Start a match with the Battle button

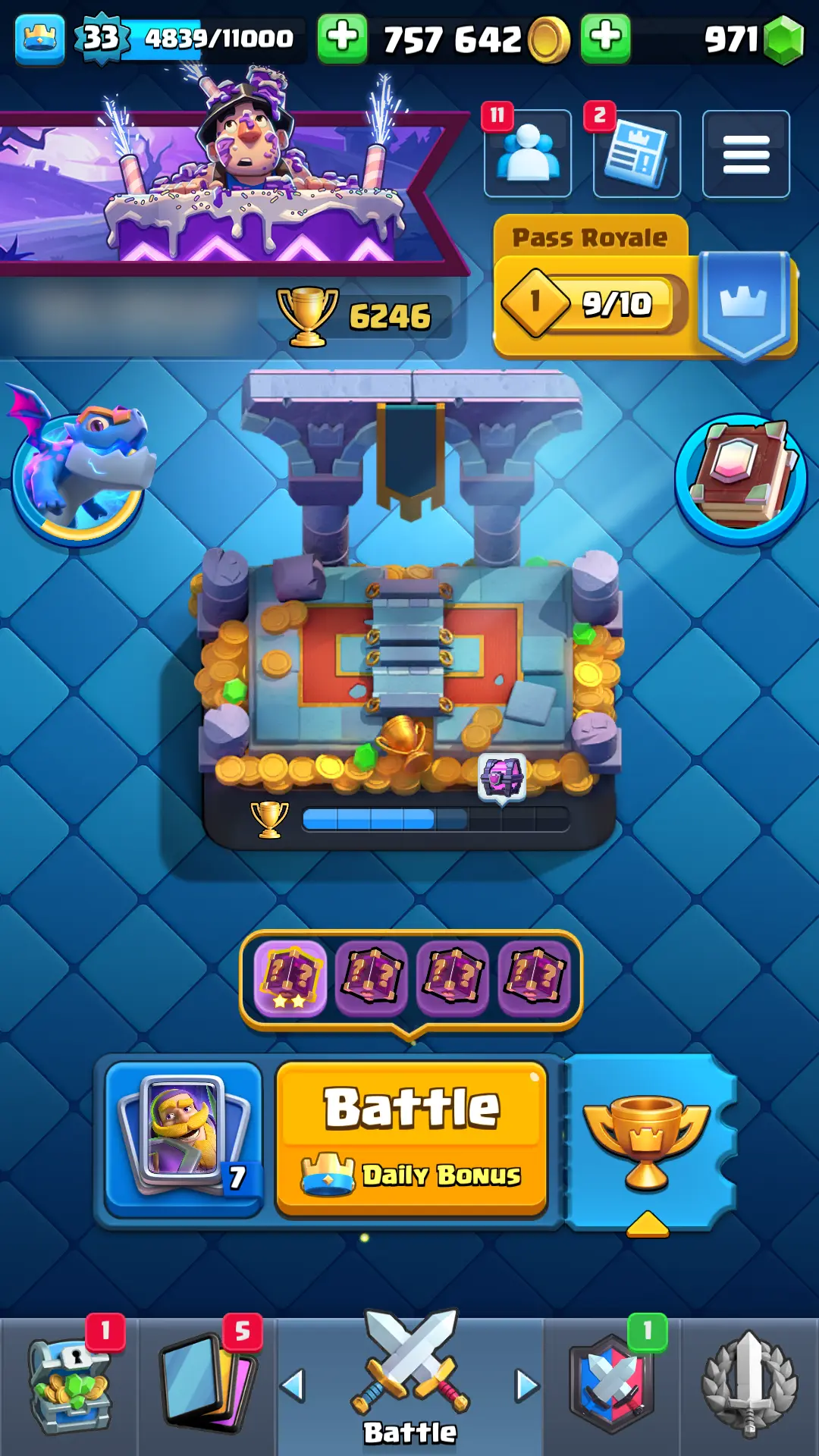(412, 1137)
